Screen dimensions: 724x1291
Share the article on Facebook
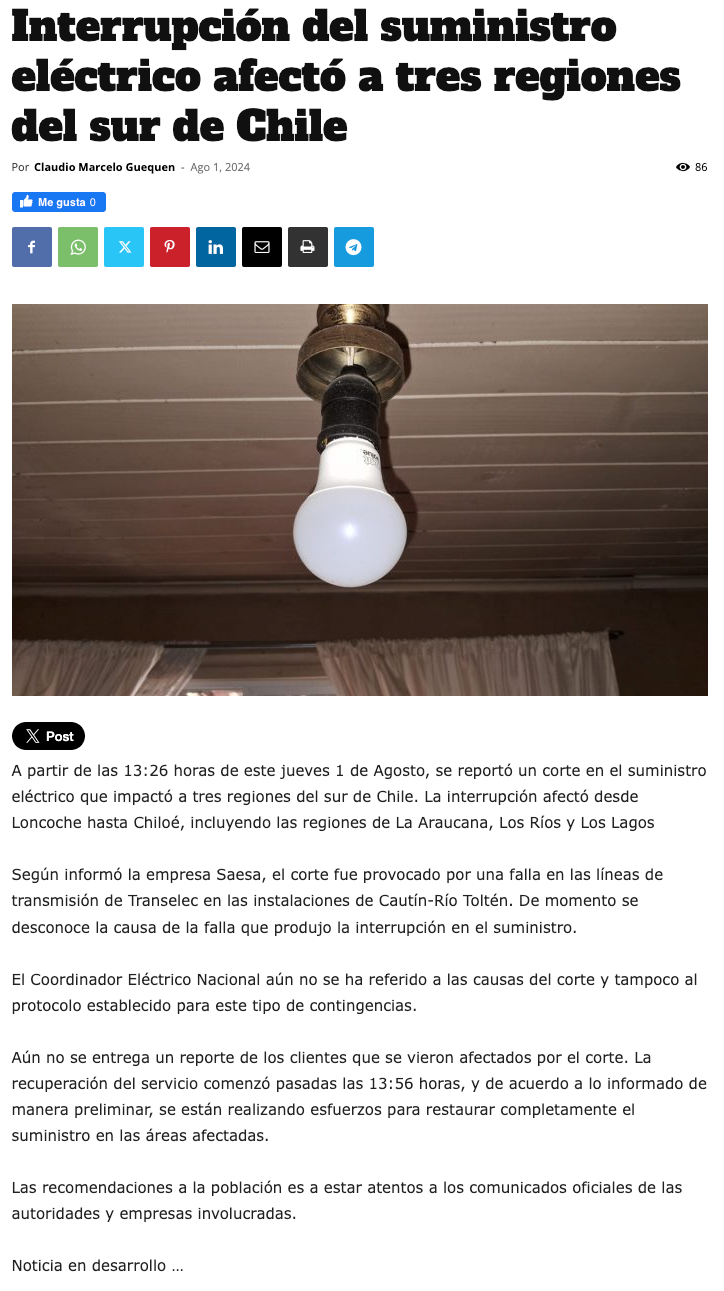coord(32,247)
